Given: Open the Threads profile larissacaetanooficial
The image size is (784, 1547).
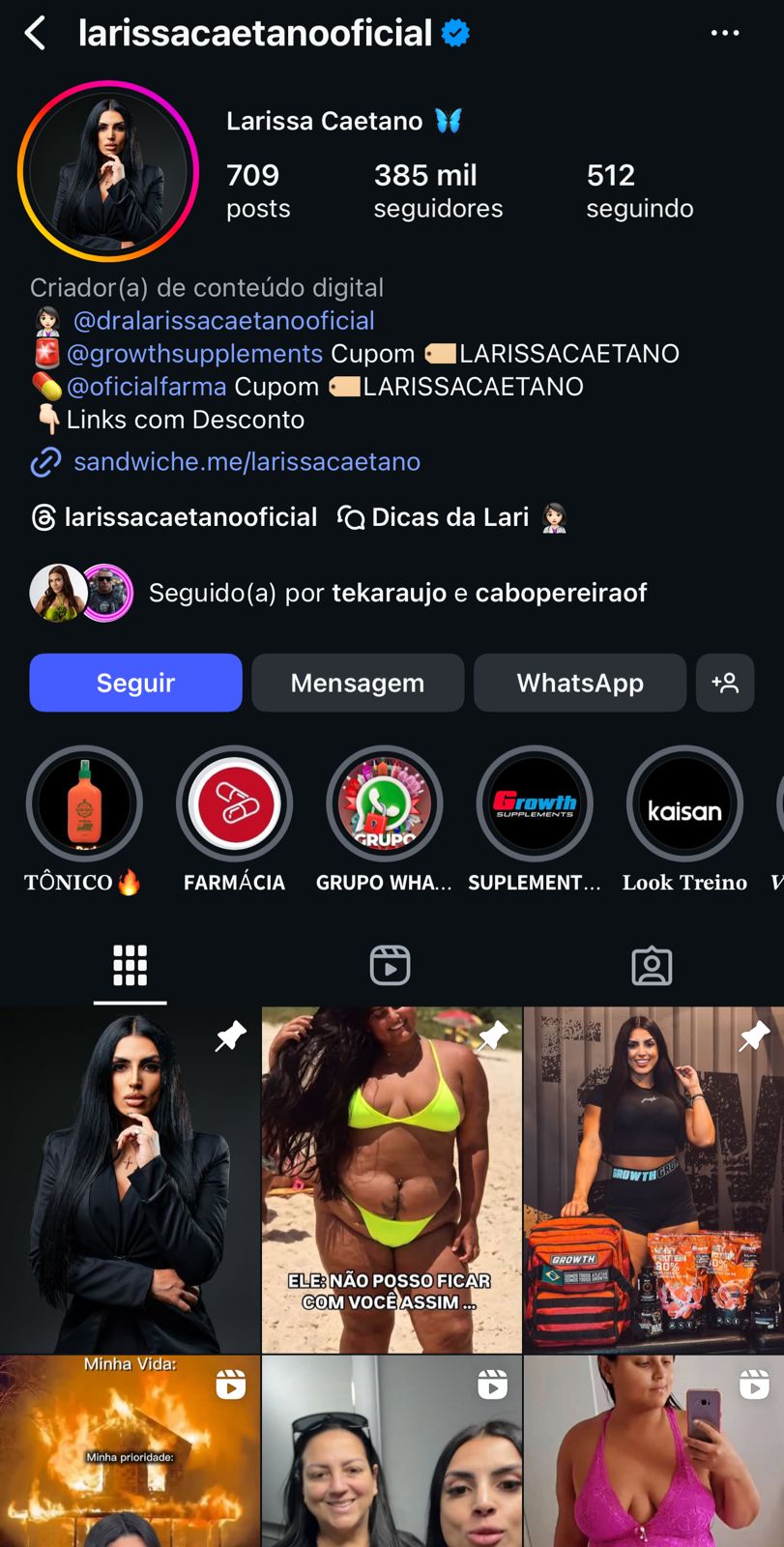Looking at the screenshot, I should pos(175,517).
